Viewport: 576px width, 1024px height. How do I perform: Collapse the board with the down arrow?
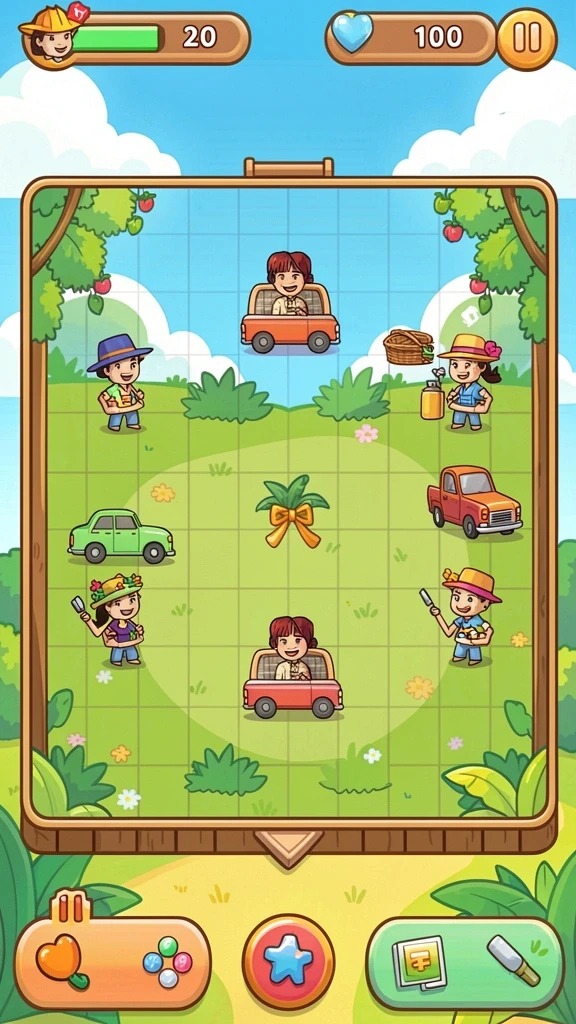point(288,848)
